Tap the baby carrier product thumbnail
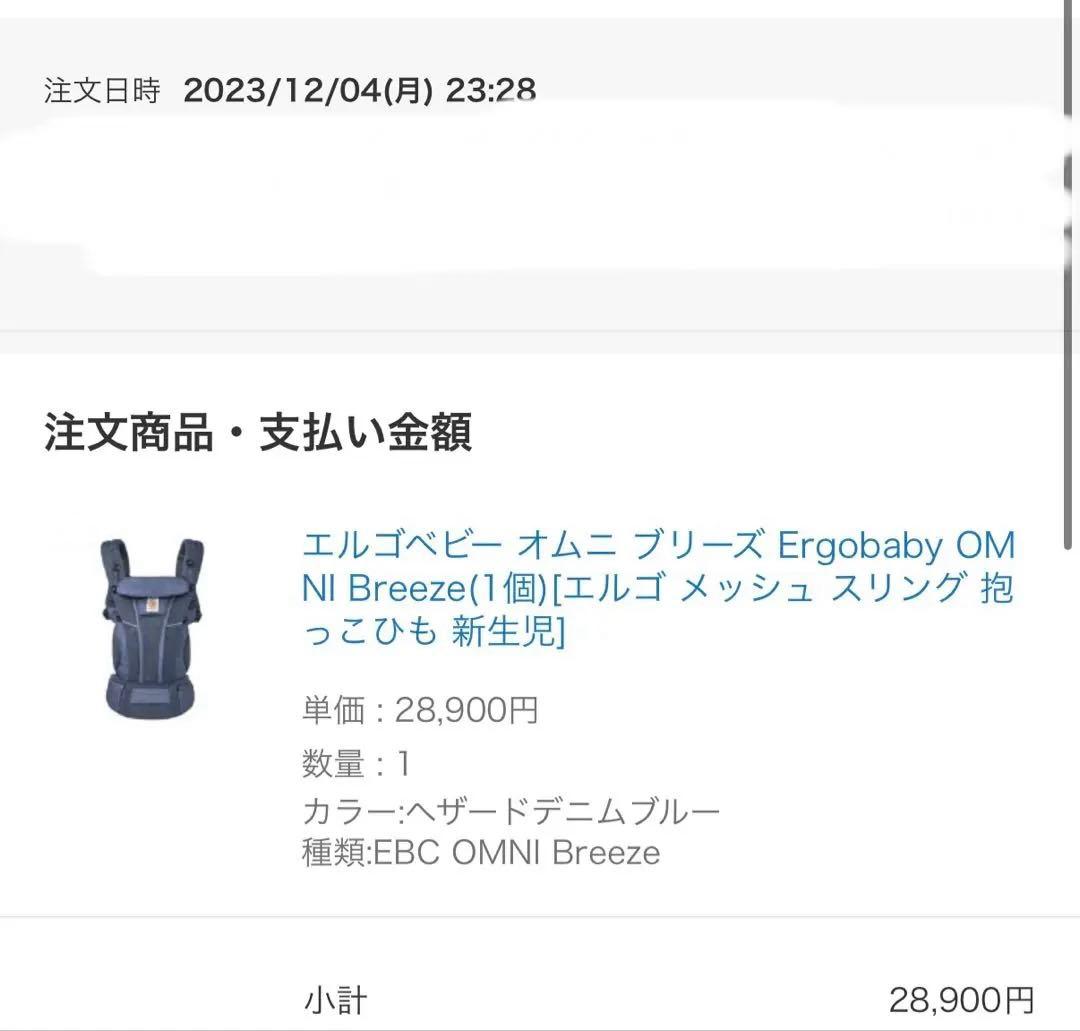This screenshot has height=1031, width=1080. (x=152, y=628)
